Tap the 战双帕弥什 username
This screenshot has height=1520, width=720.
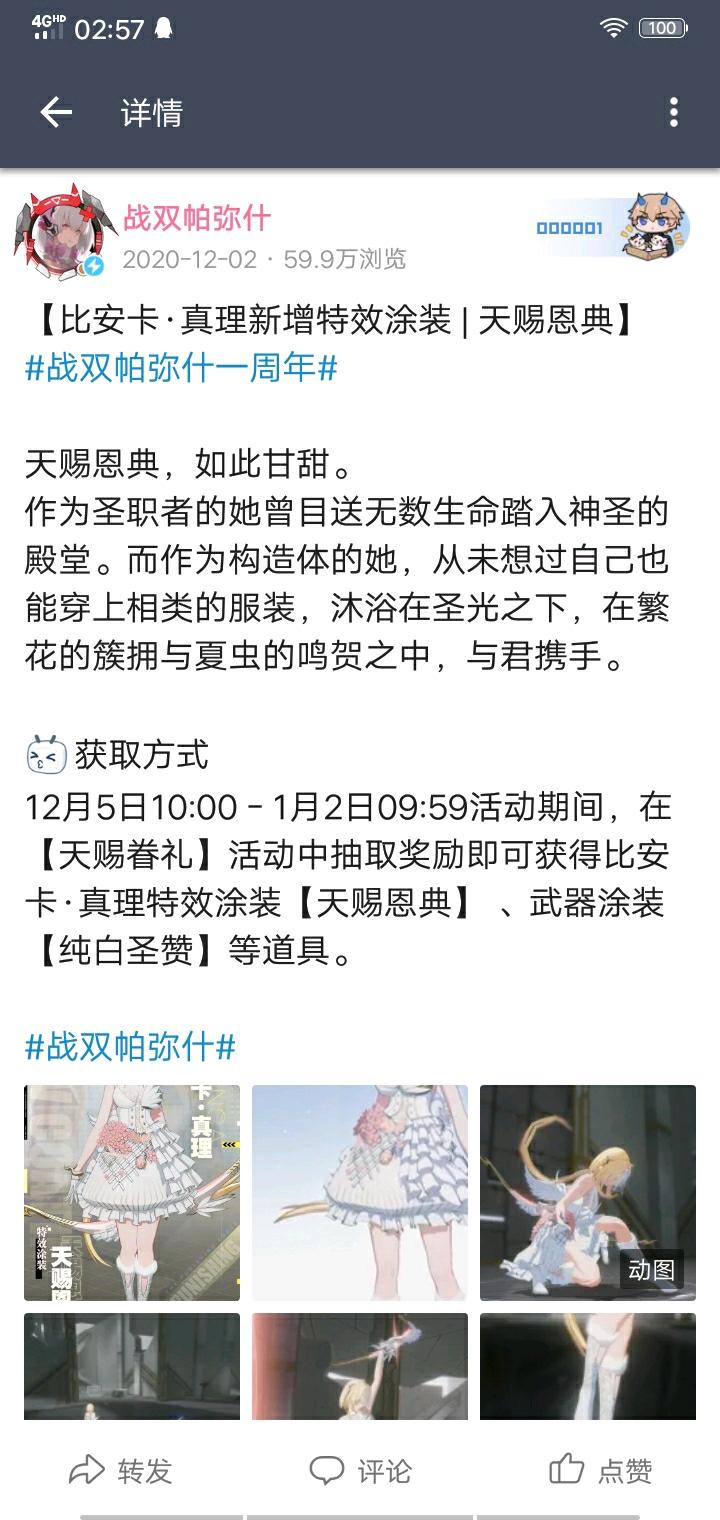[197, 217]
